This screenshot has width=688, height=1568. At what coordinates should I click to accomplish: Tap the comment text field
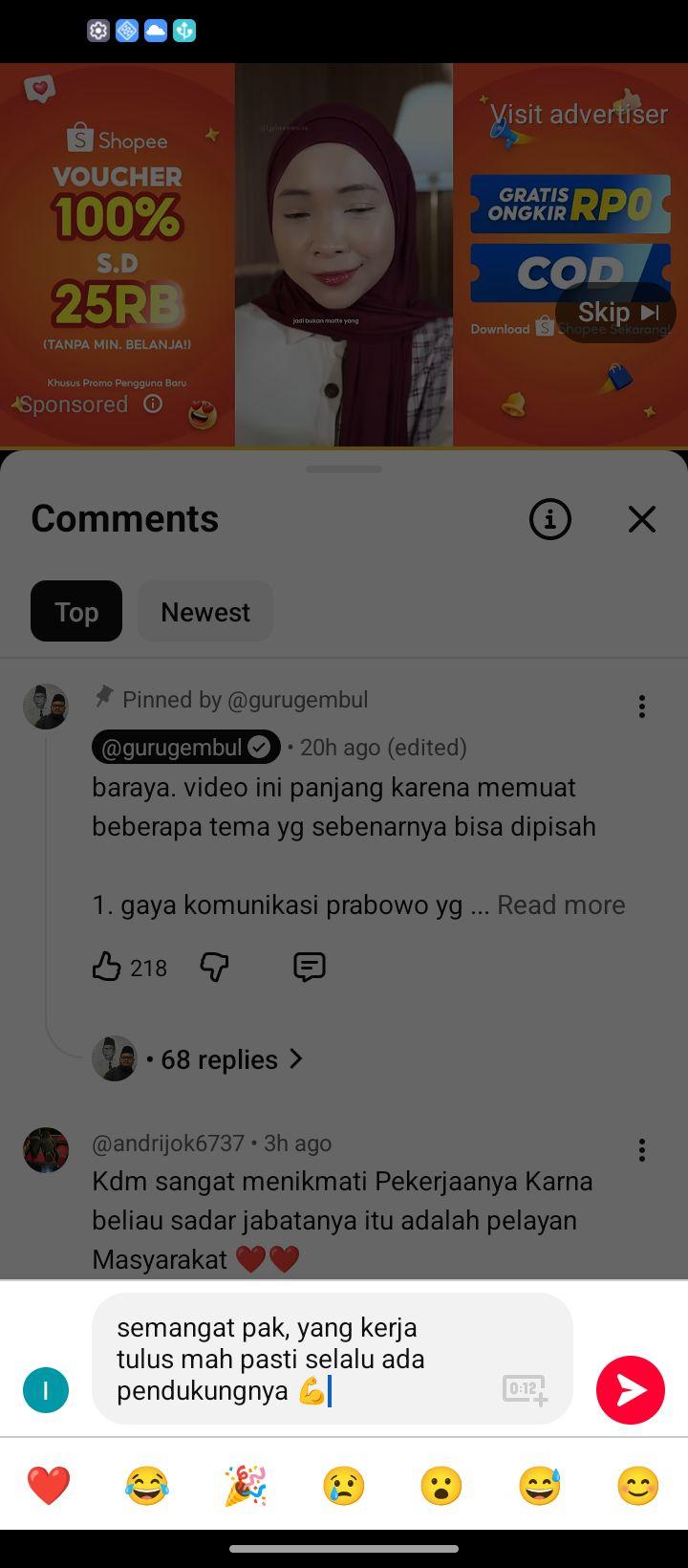point(333,1359)
